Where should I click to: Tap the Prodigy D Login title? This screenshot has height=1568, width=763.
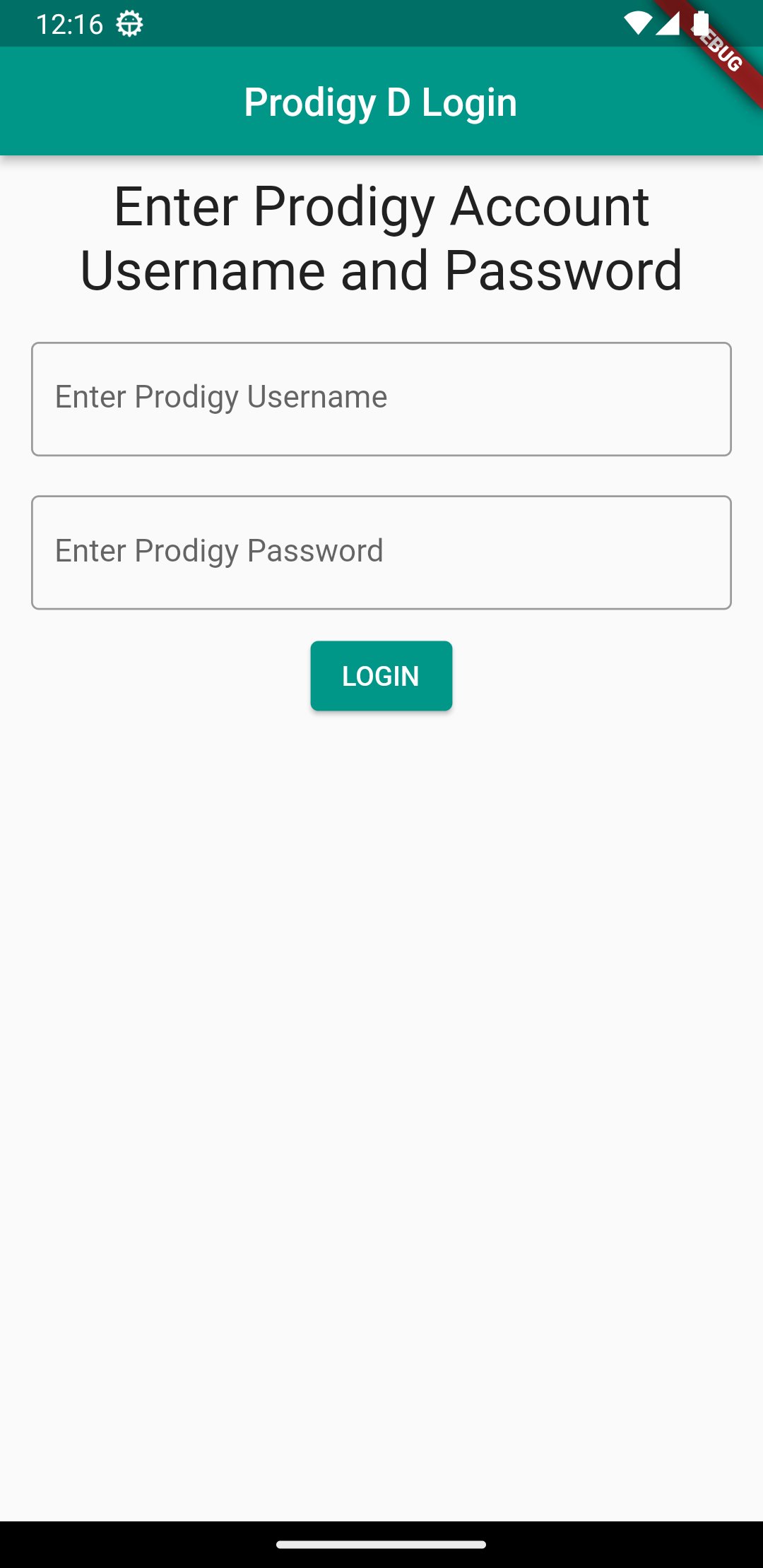click(x=381, y=101)
